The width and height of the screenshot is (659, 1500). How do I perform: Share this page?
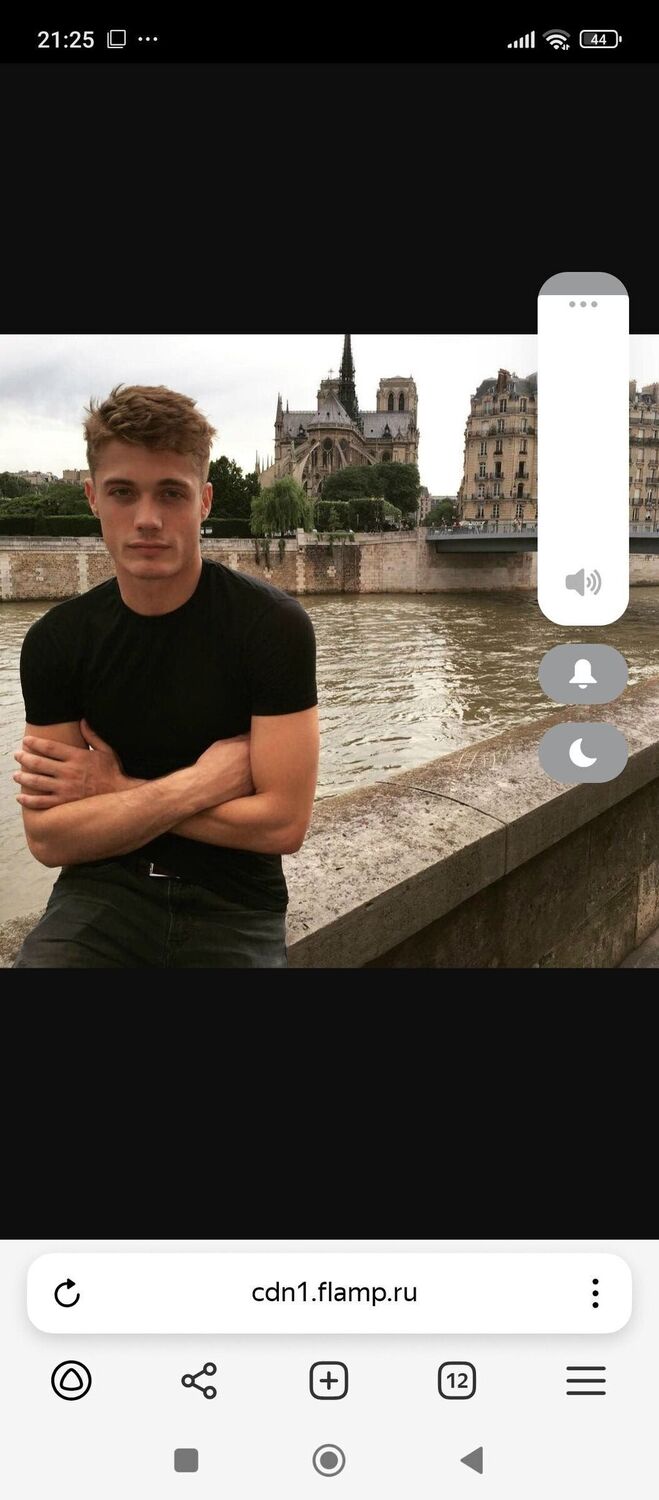[x=199, y=1381]
